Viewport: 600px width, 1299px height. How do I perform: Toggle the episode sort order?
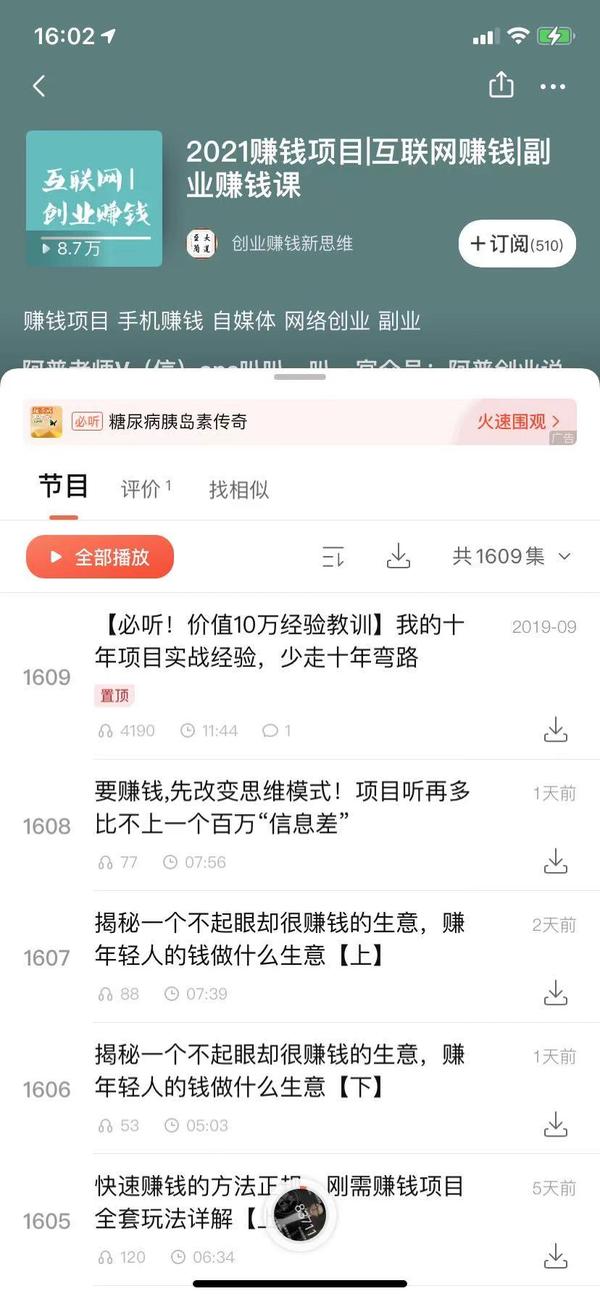pos(333,557)
